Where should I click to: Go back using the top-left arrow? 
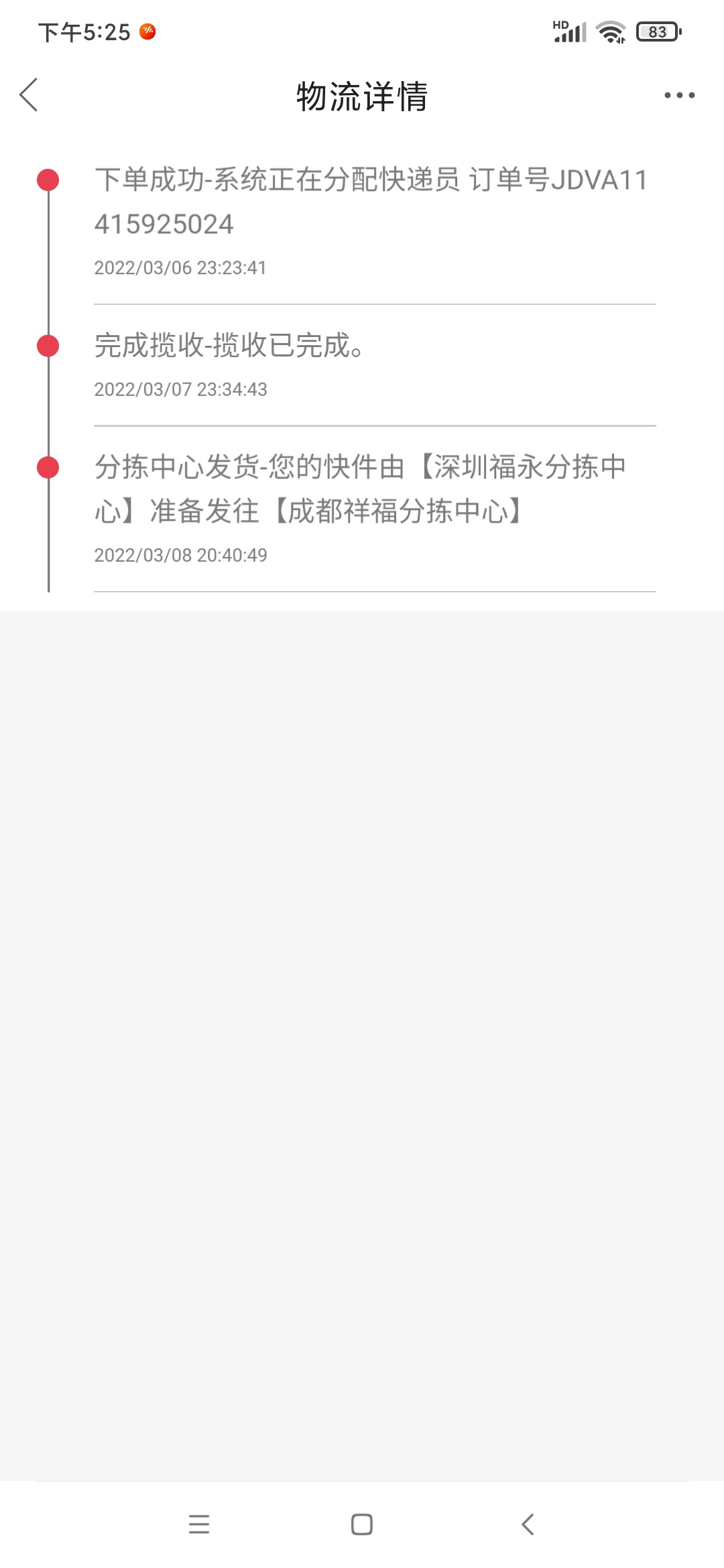coord(29,94)
